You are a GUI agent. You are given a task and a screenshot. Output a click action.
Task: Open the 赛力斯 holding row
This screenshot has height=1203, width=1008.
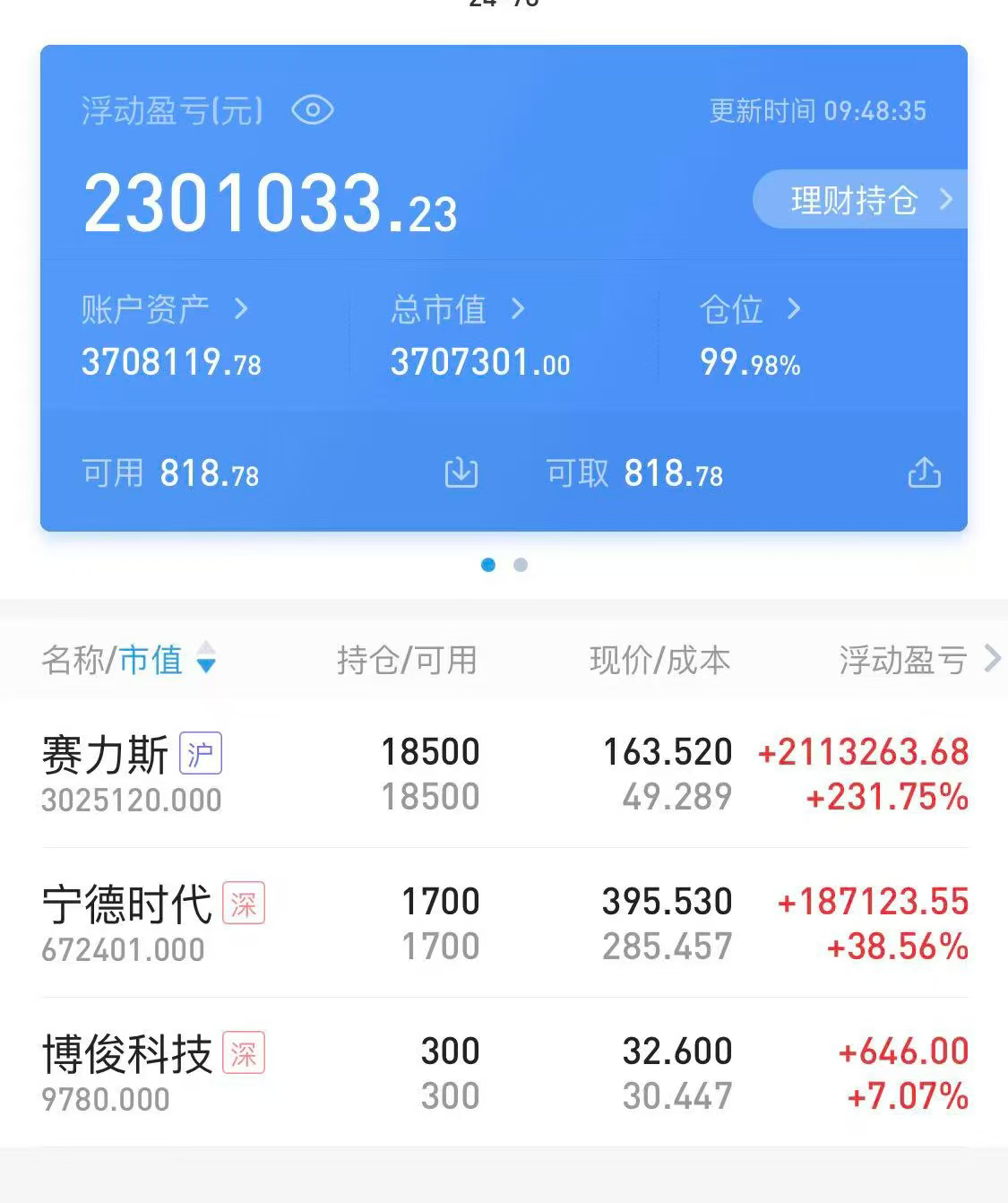click(504, 774)
